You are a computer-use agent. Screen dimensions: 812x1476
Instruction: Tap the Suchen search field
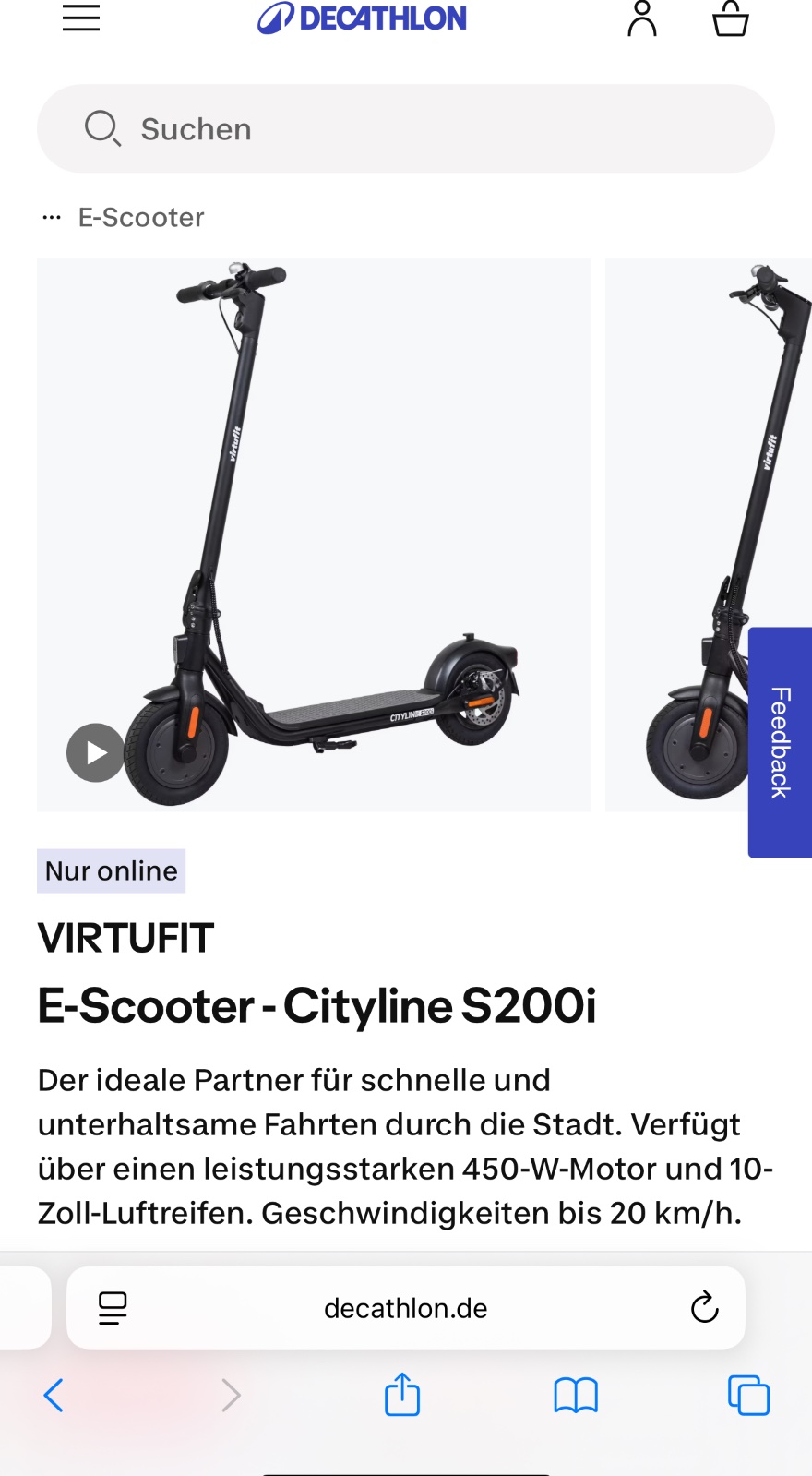406,129
